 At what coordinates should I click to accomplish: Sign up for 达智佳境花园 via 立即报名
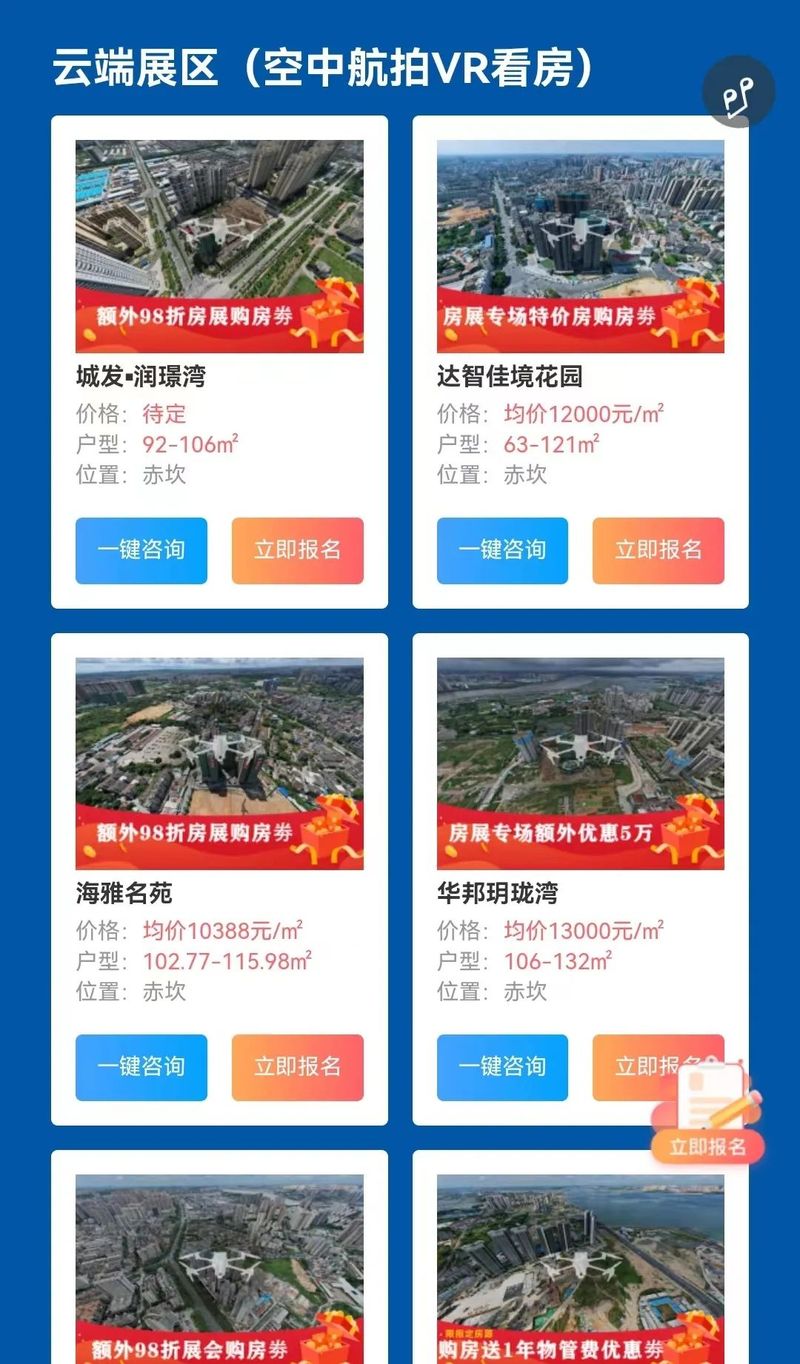point(658,550)
